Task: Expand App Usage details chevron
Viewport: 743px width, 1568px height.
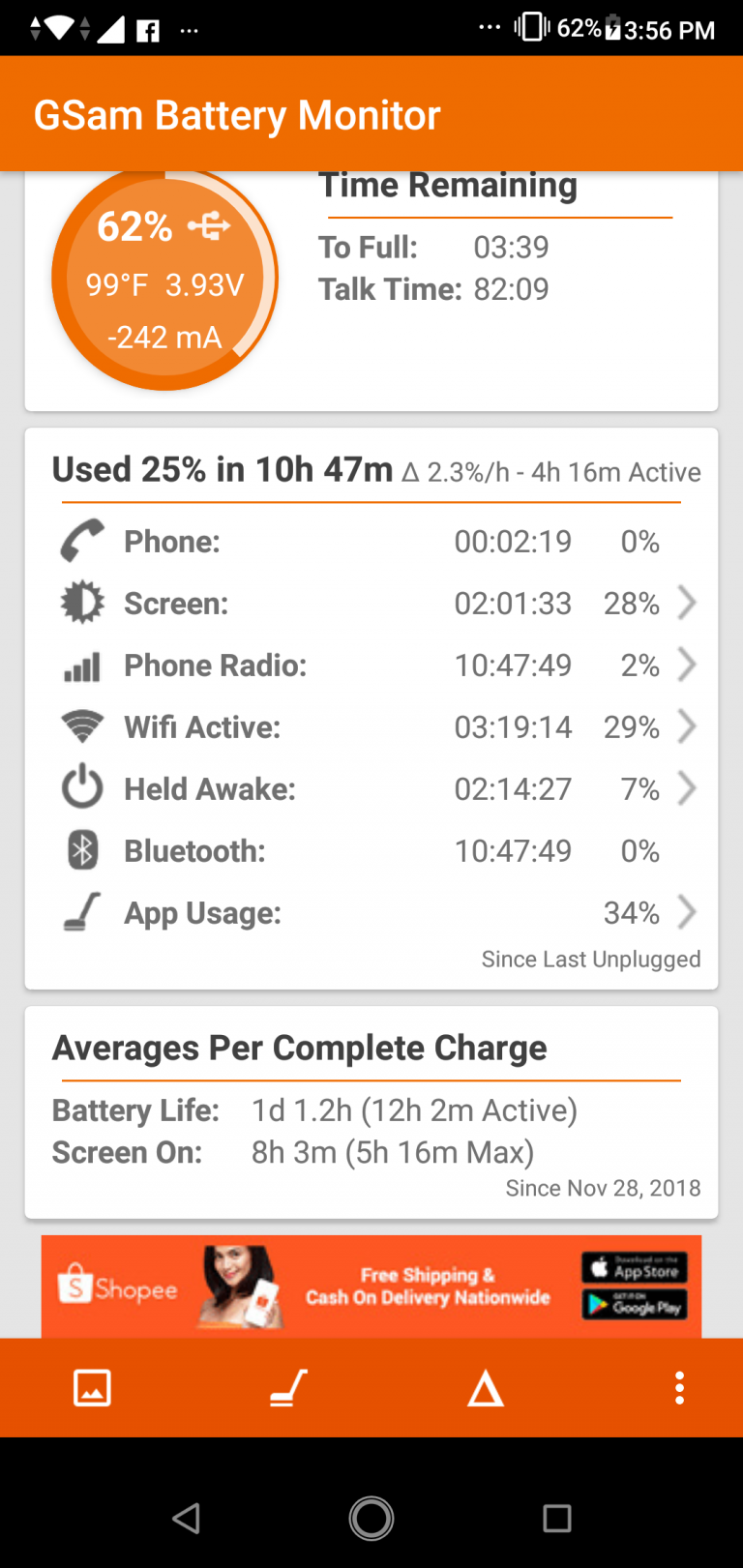Action: (x=687, y=911)
